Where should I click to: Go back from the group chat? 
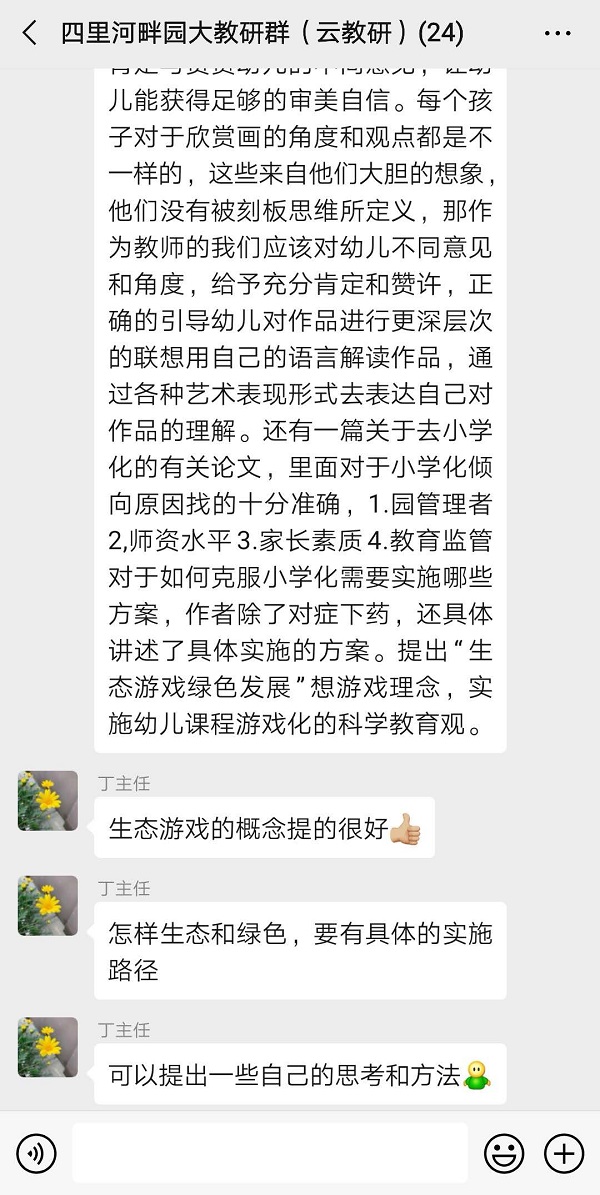(29, 33)
